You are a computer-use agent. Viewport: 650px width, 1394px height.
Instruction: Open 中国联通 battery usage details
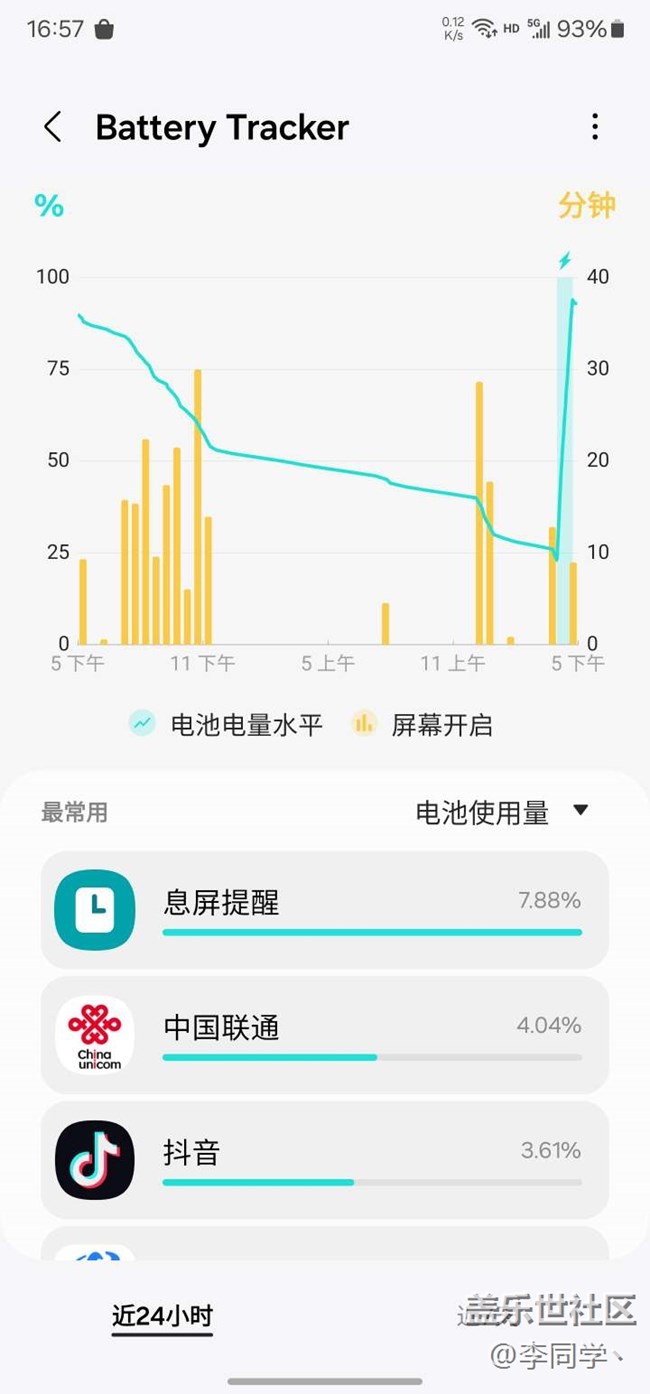point(324,1035)
